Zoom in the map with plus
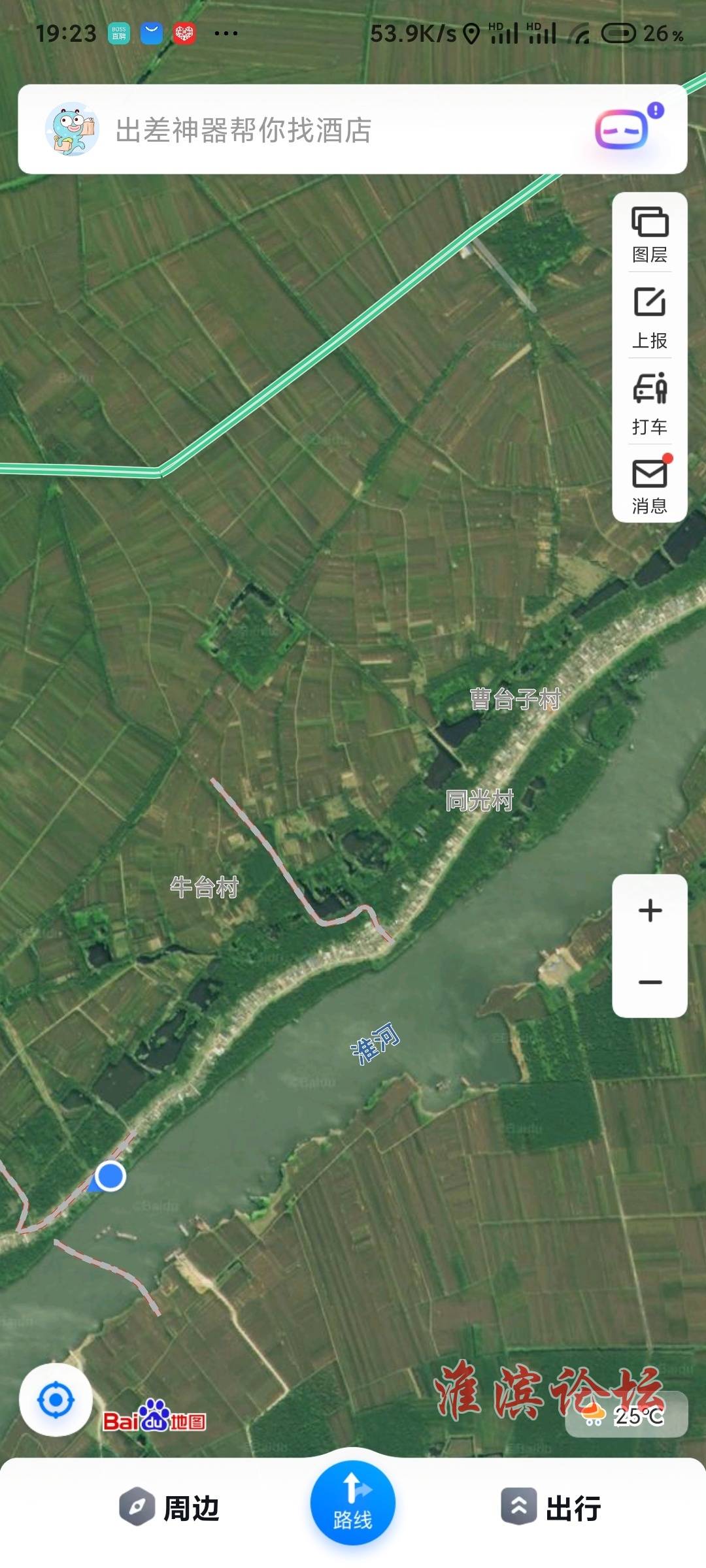The height and width of the screenshot is (1568, 706). (650, 910)
